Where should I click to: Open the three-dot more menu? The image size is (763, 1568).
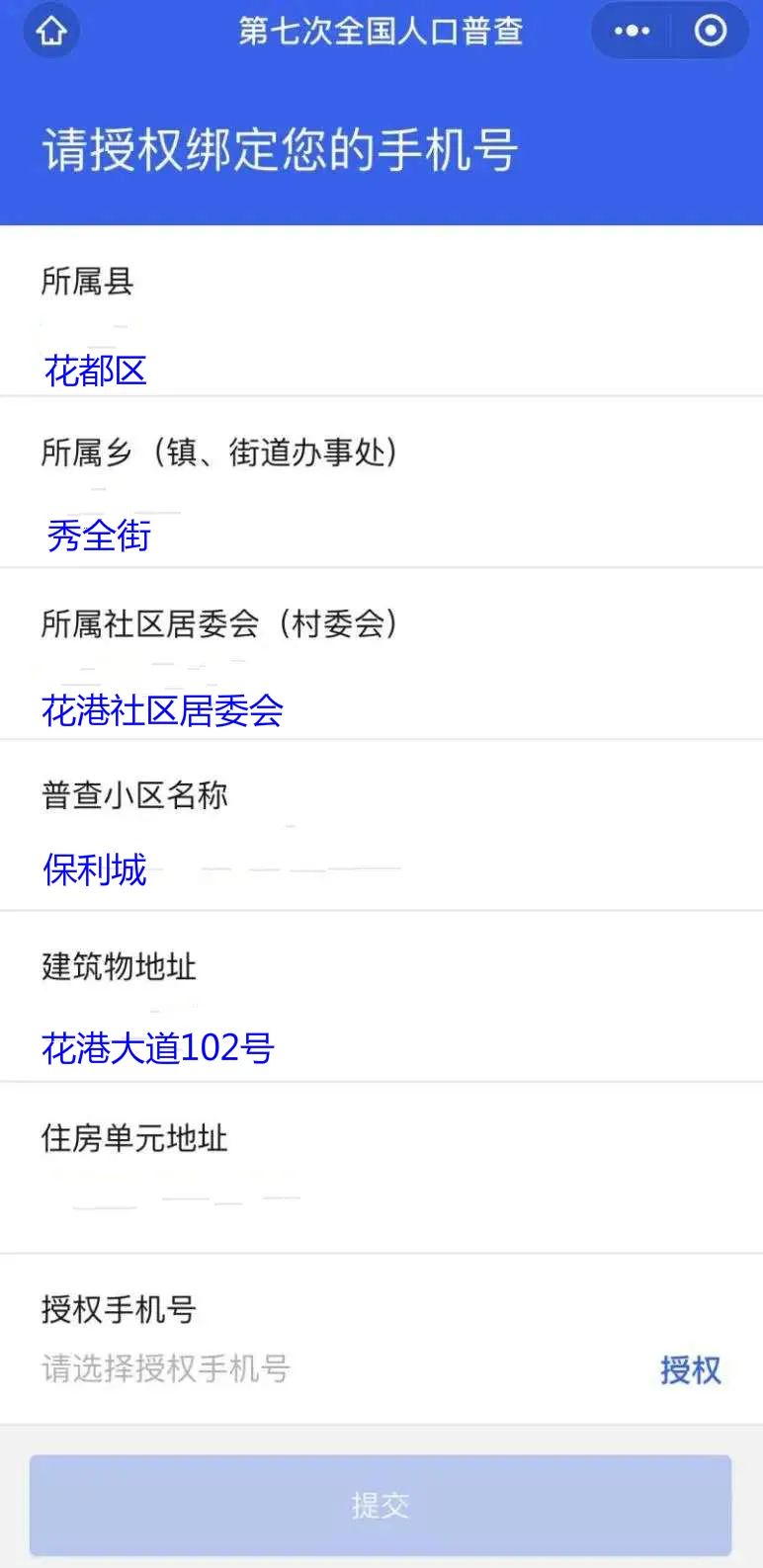[x=632, y=31]
